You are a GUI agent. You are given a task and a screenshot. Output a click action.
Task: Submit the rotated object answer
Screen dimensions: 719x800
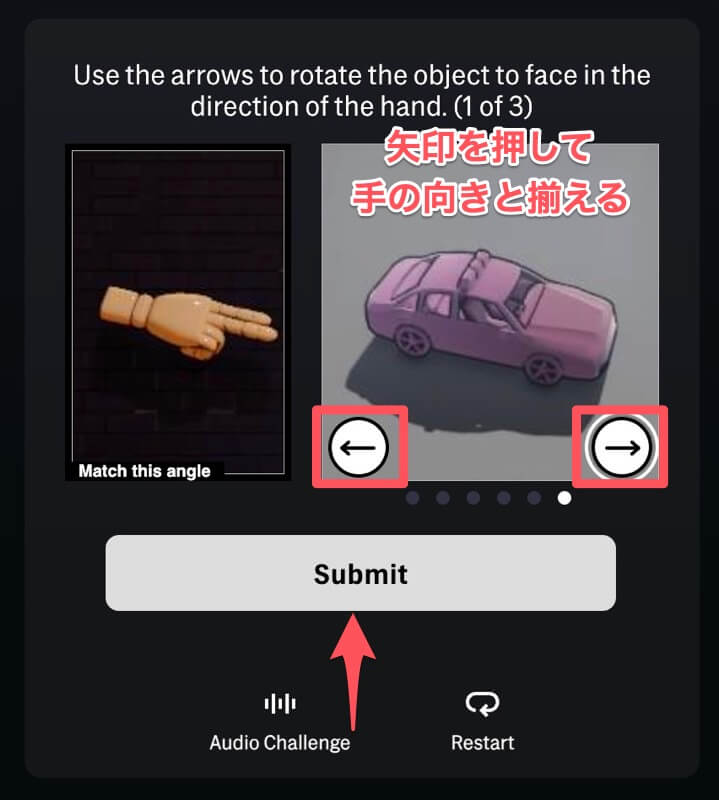(x=360, y=573)
